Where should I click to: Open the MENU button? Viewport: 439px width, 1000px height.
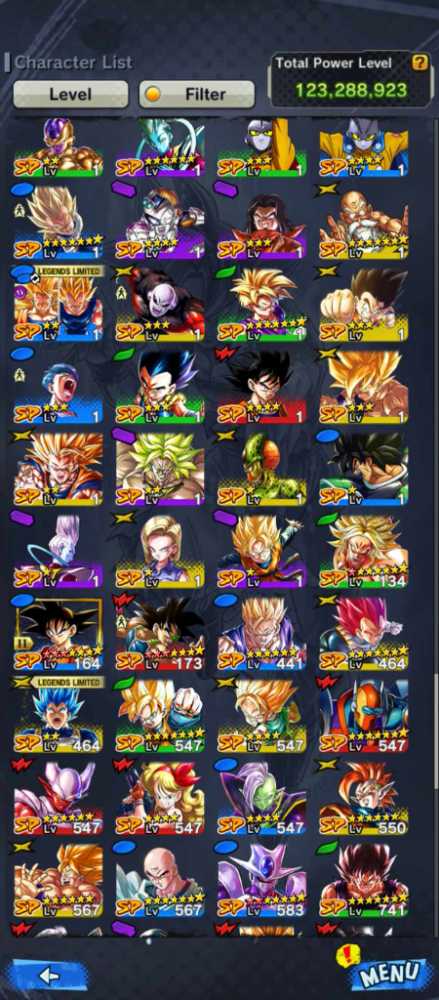pyautogui.click(x=389, y=973)
